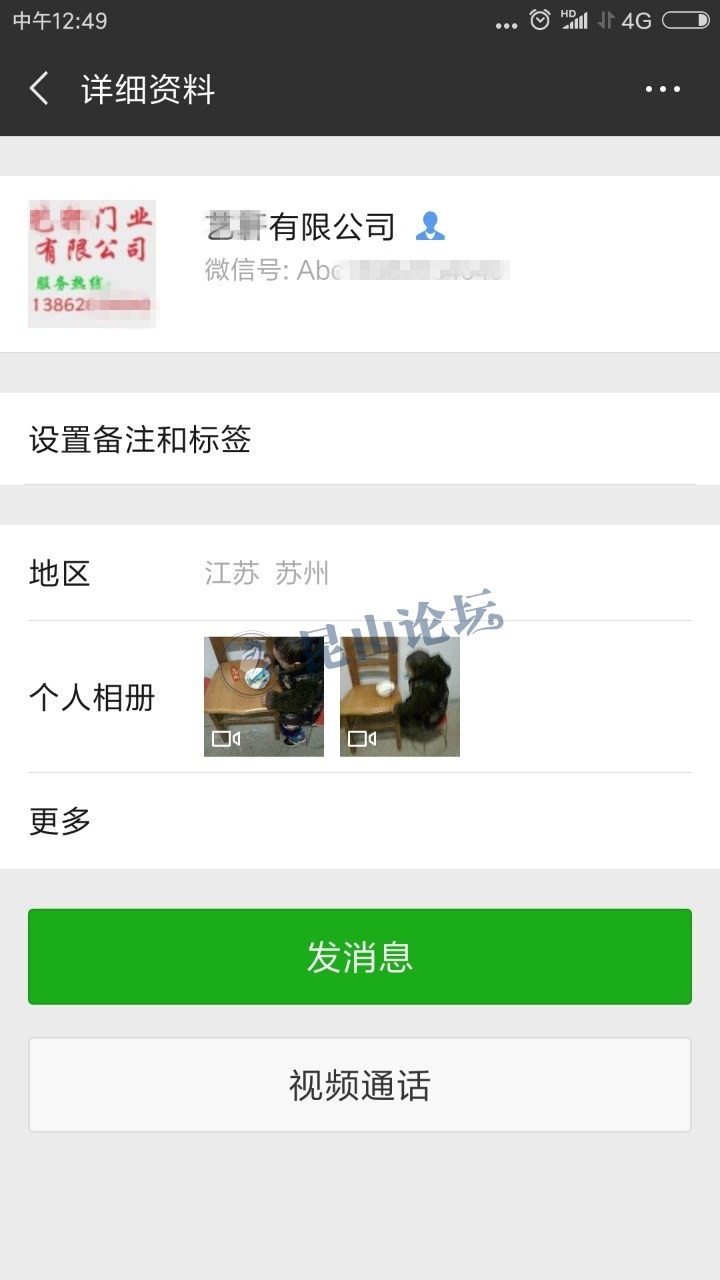Open the second video in 个人相册
The height and width of the screenshot is (1280, 720).
tap(400, 696)
